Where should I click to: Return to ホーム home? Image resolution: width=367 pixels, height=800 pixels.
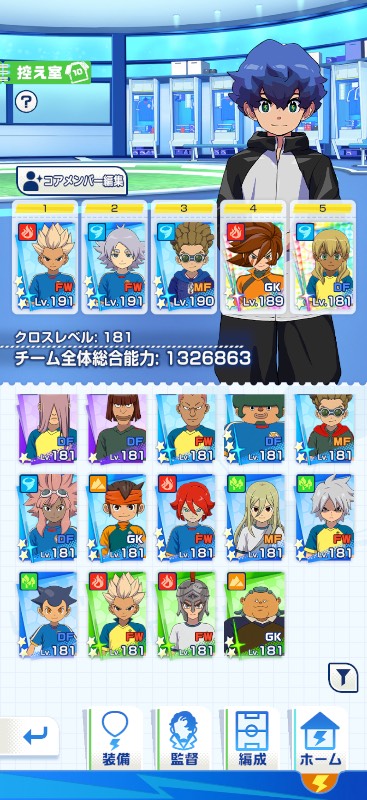coord(321,739)
